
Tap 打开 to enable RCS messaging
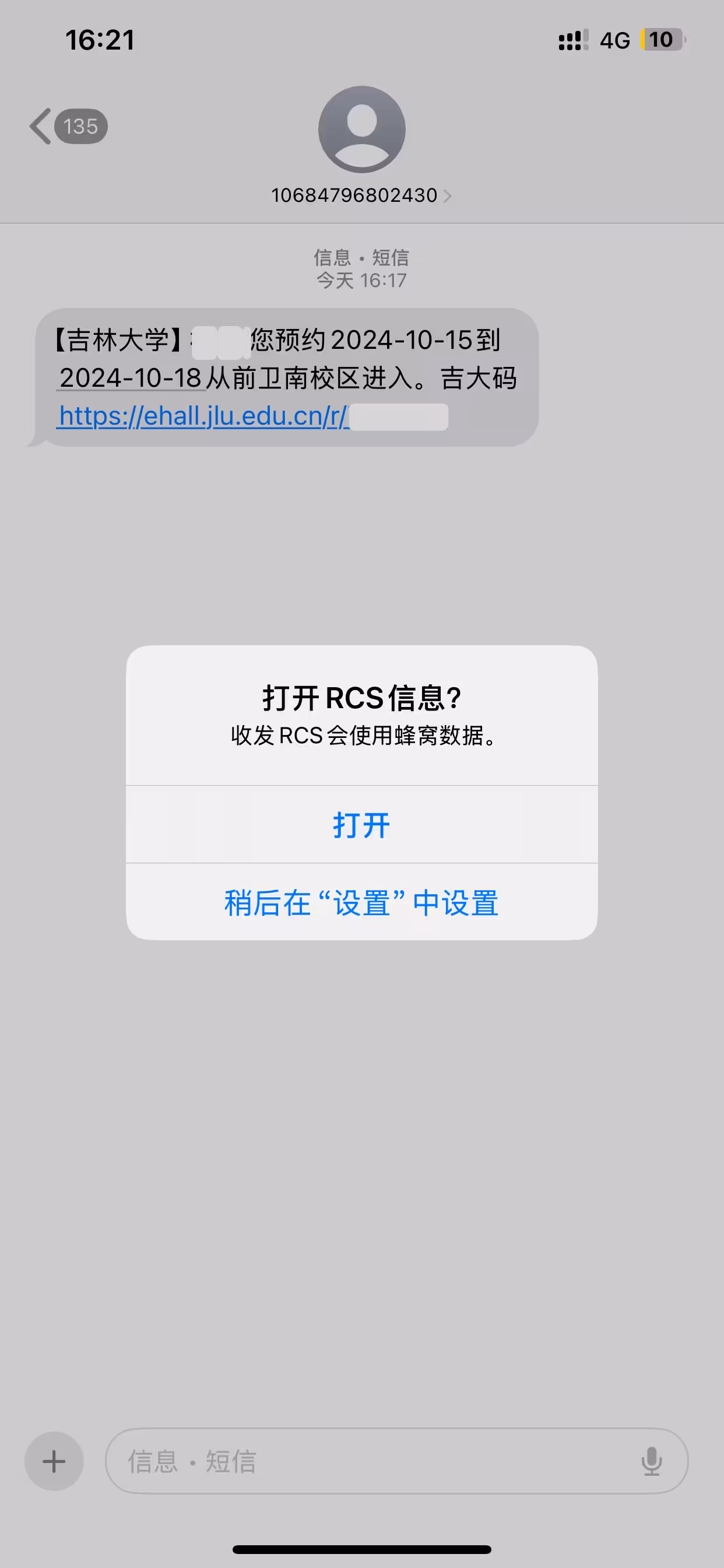tap(361, 825)
